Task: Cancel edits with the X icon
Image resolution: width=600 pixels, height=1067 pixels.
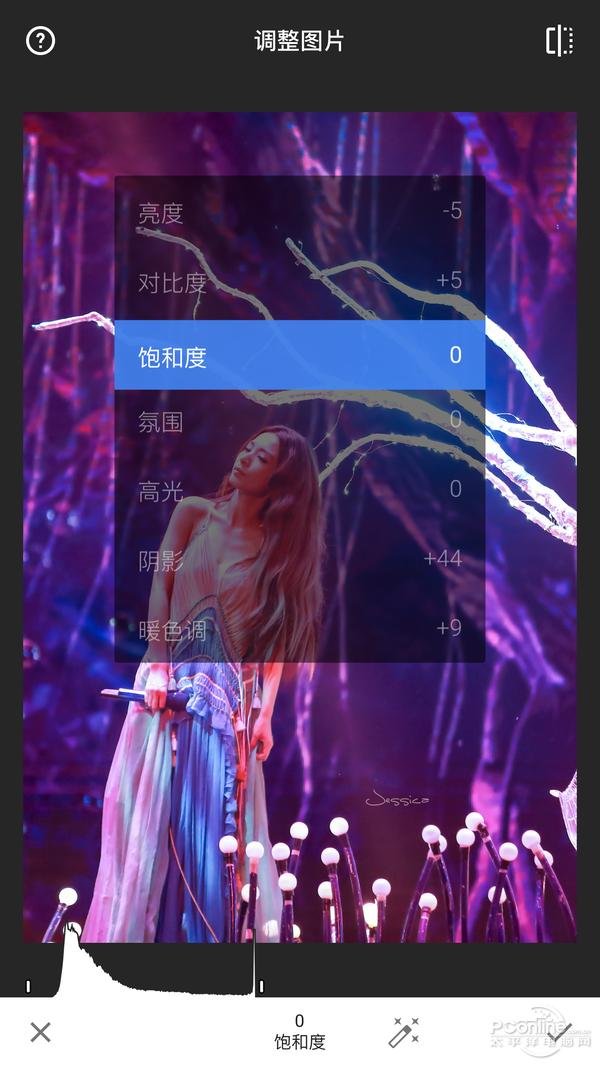Action: tap(40, 1032)
